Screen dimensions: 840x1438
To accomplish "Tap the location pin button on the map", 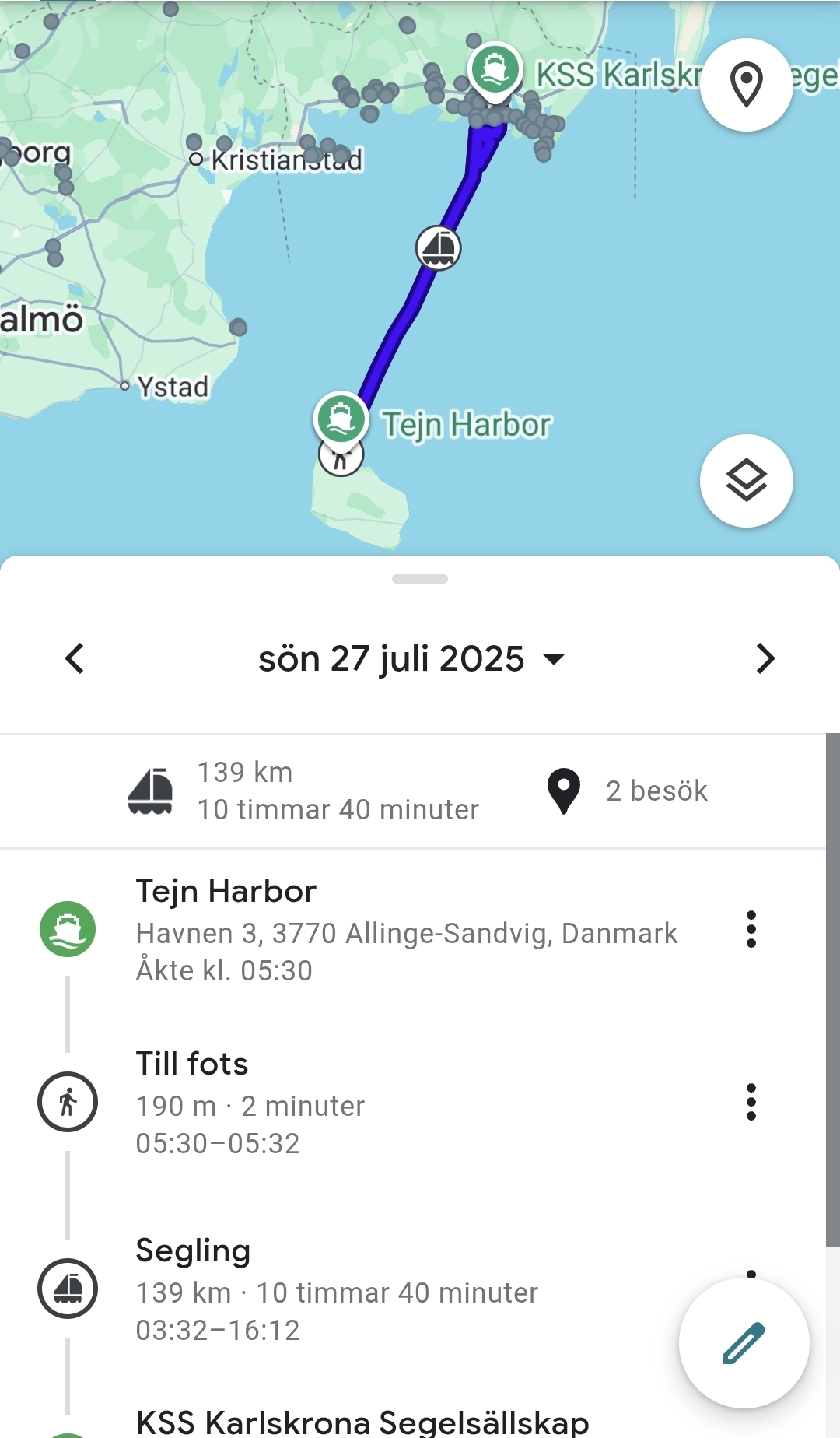I will coord(746,85).
